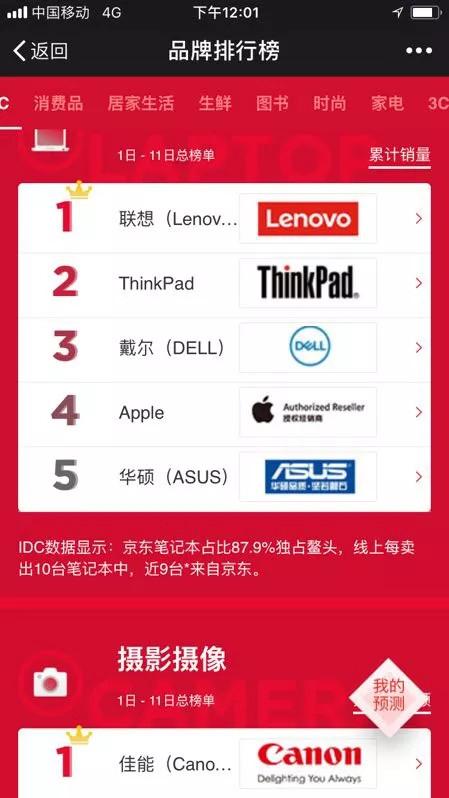
Task: Go back using the 返回 button
Action: coord(40,51)
